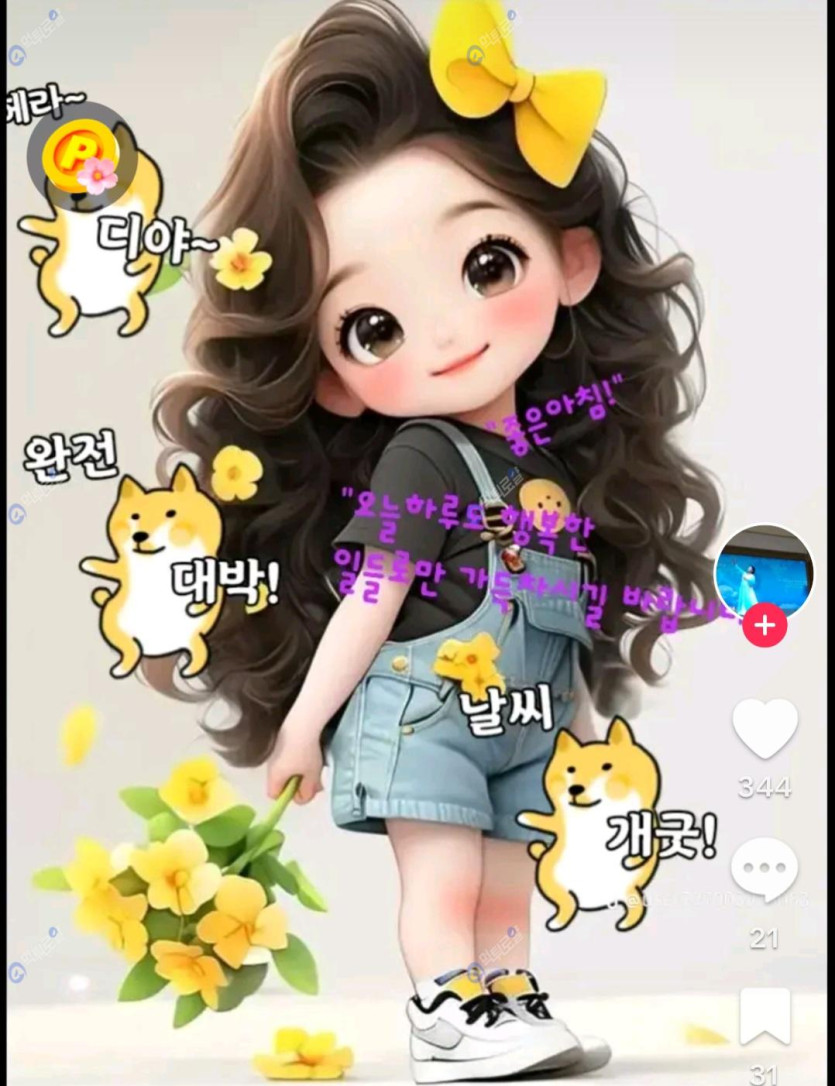Follow the creator with the red plus
Viewport: 835px width, 1086px height.
pyautogui.click(x=766, y=626)
